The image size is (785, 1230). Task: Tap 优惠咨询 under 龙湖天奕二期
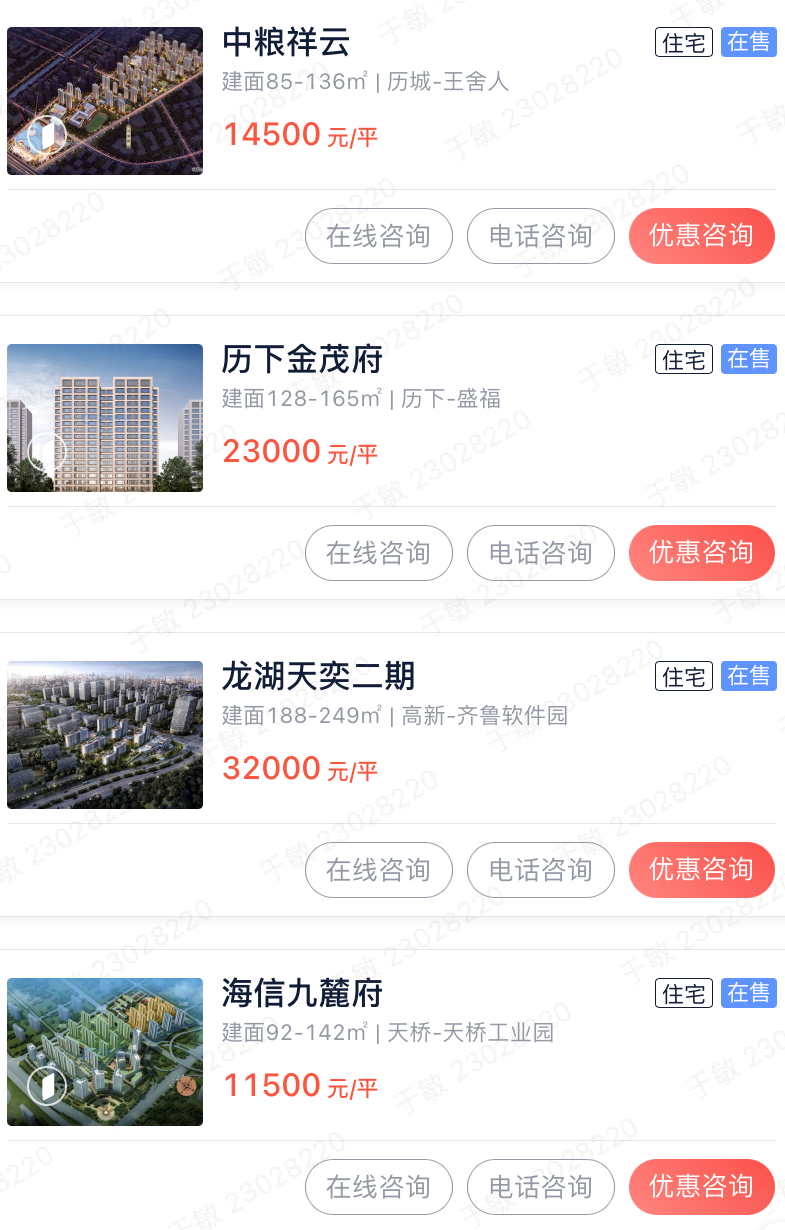click(x=701, y=870)
